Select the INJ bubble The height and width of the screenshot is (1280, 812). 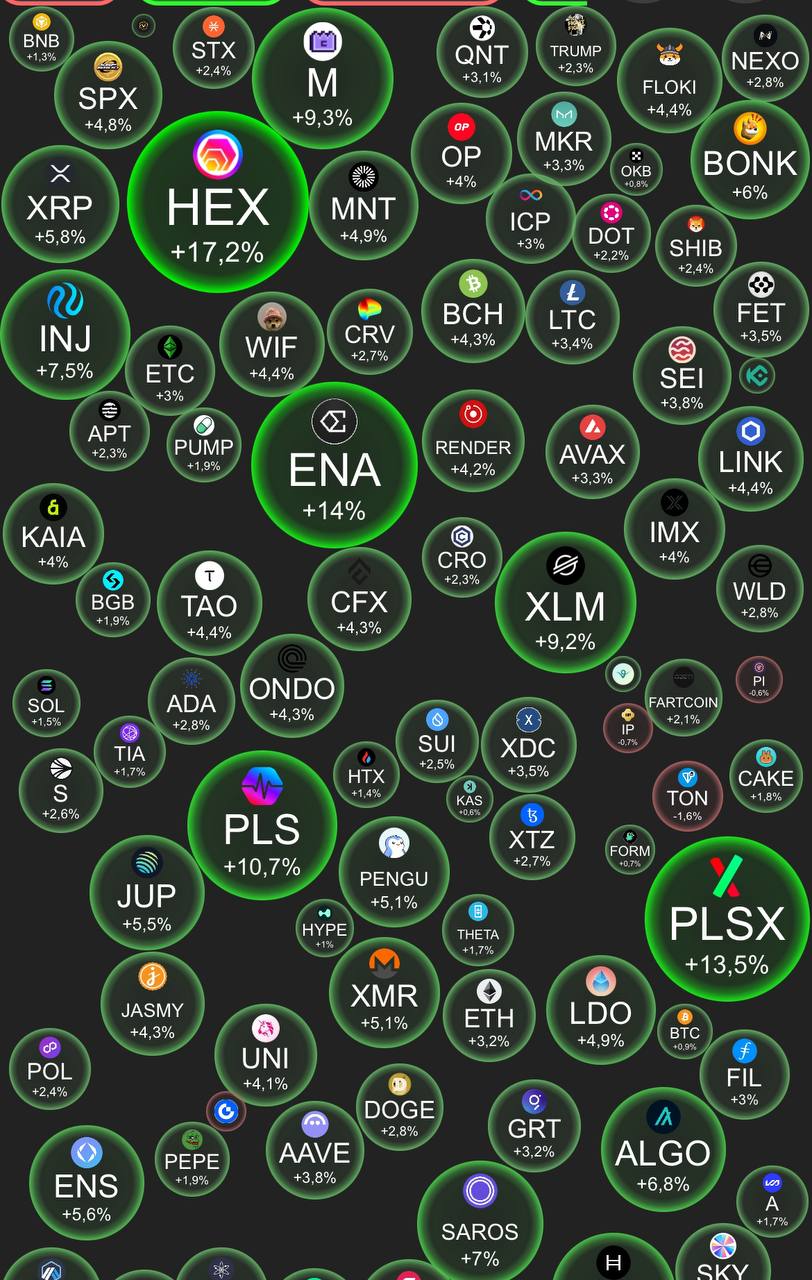[65, 335]
